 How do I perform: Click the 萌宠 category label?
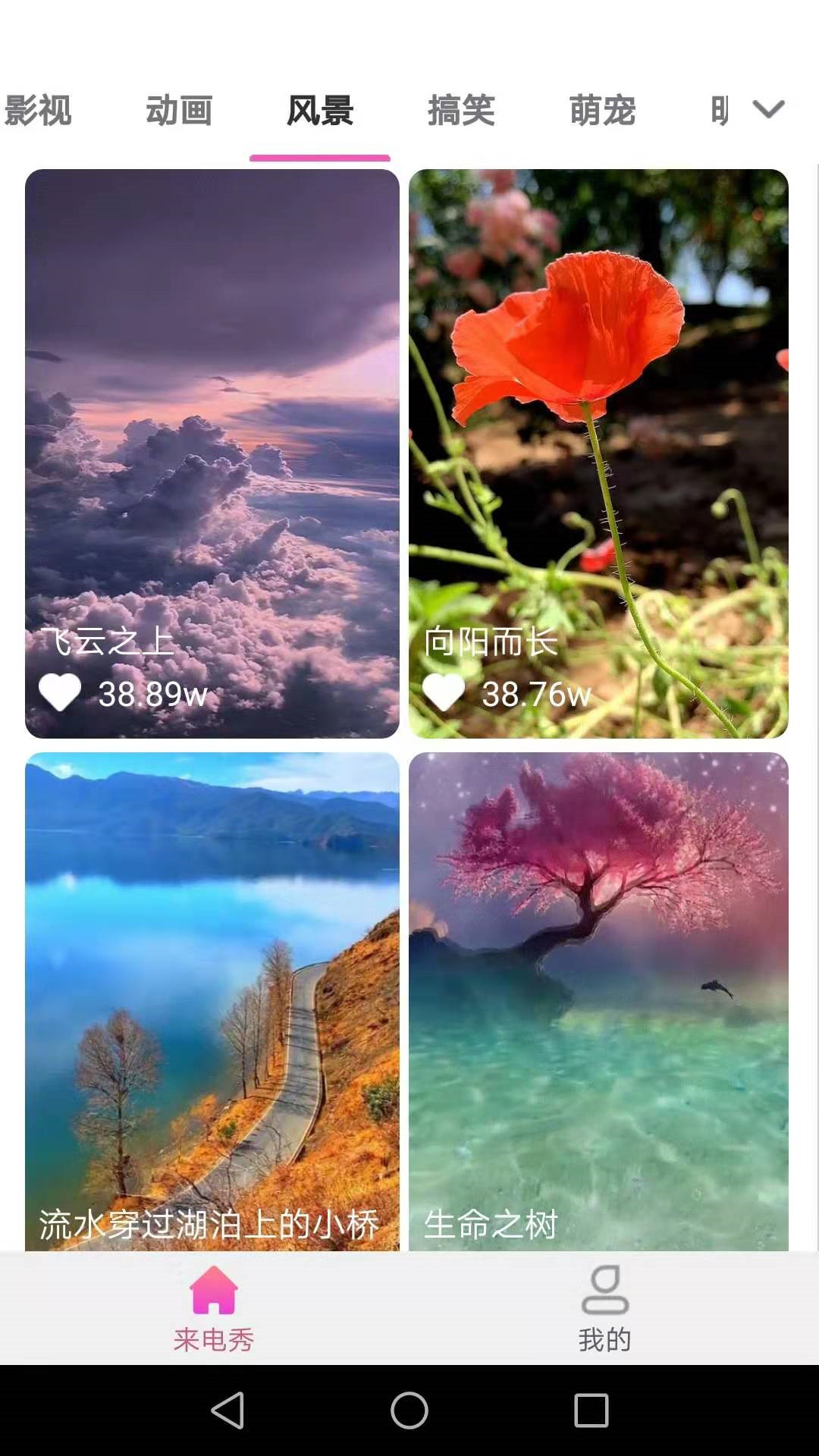(x=603, y=109)
